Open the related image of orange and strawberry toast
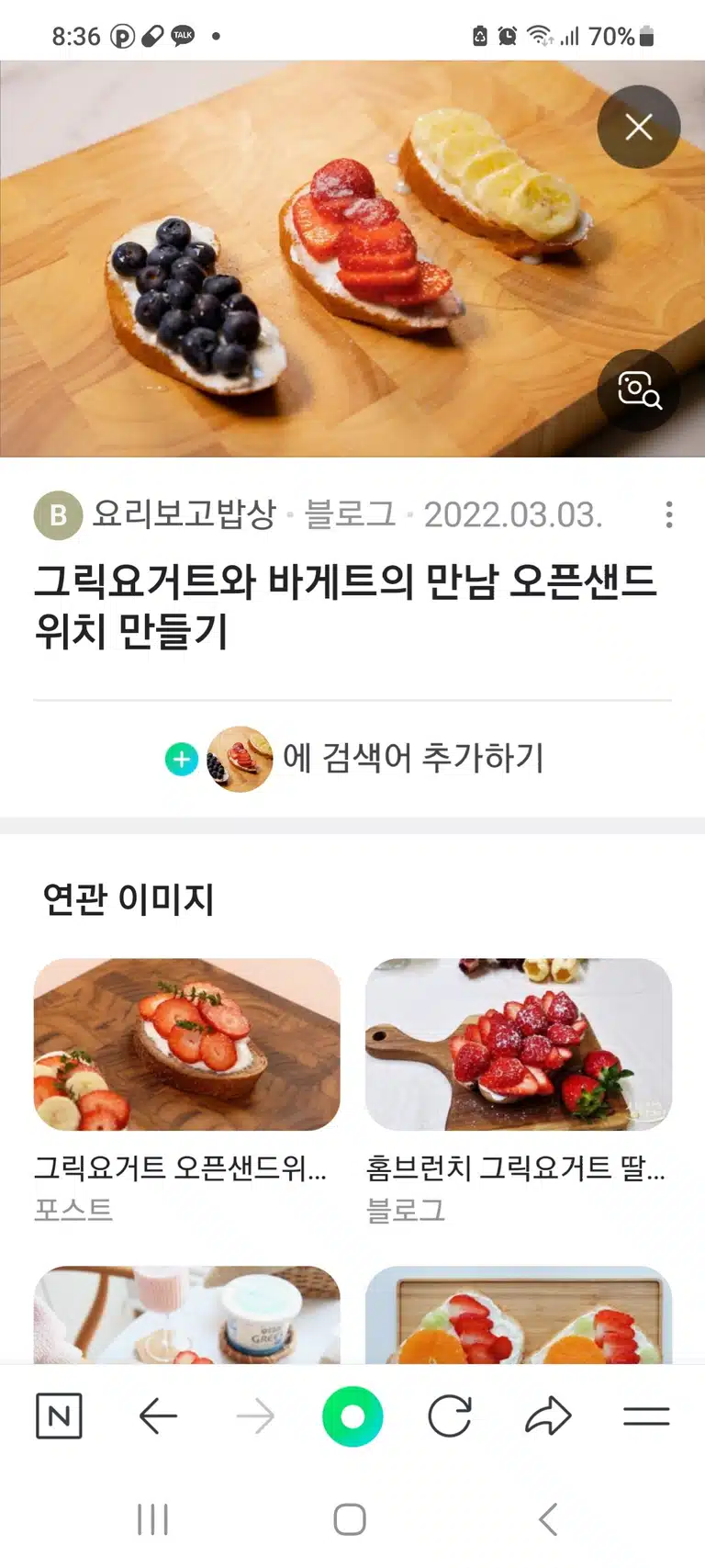The width and height of the screenshot is (705, 1568). pyautogui.click(x=519, y=1314)
